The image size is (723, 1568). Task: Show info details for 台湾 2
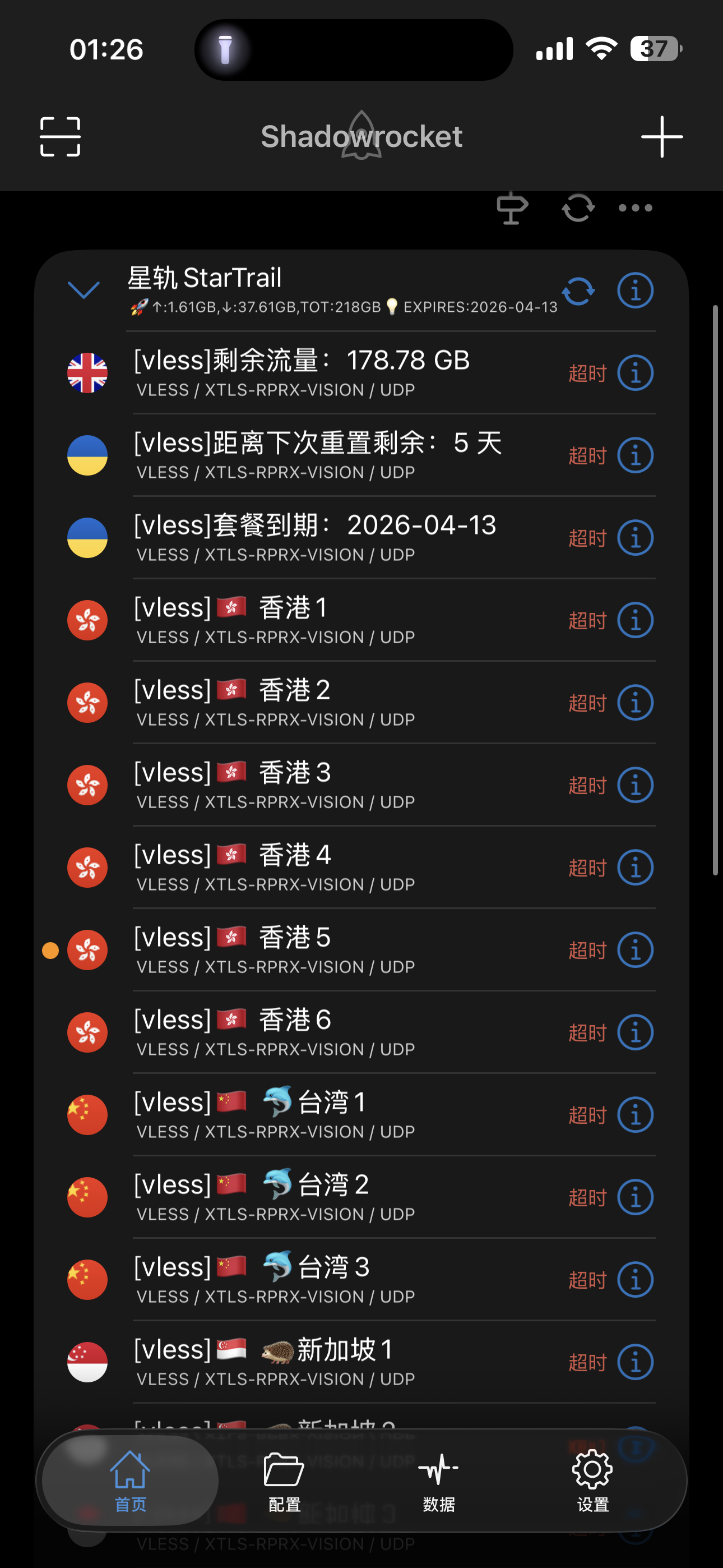(x=636, y=1197)
